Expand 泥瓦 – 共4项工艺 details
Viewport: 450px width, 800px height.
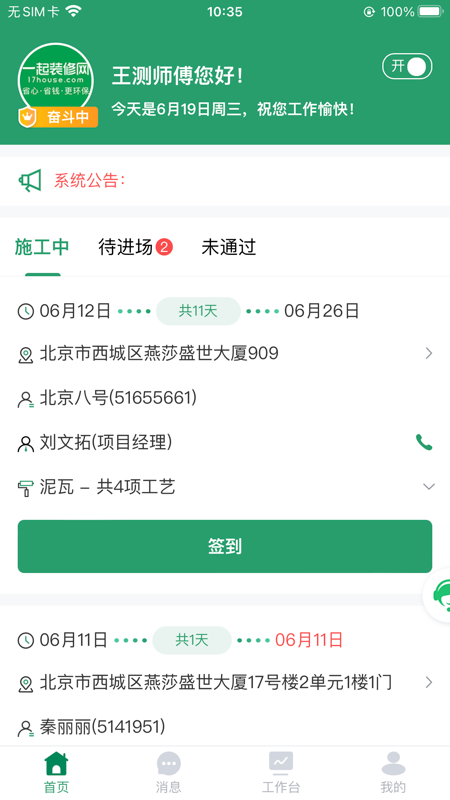[225, 487]
